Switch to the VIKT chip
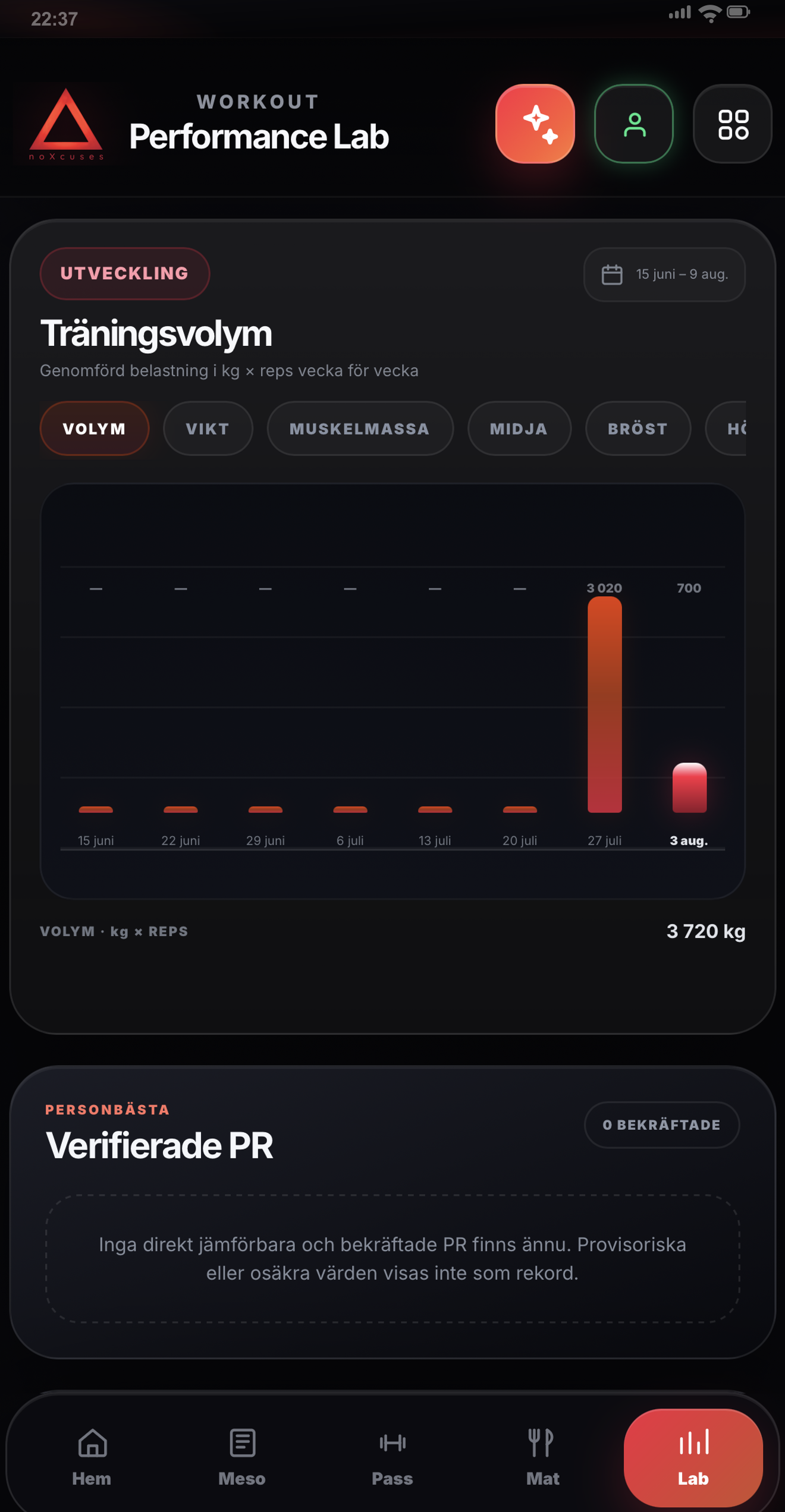The height and width of the screenshot is (1512, 785). 208,429
